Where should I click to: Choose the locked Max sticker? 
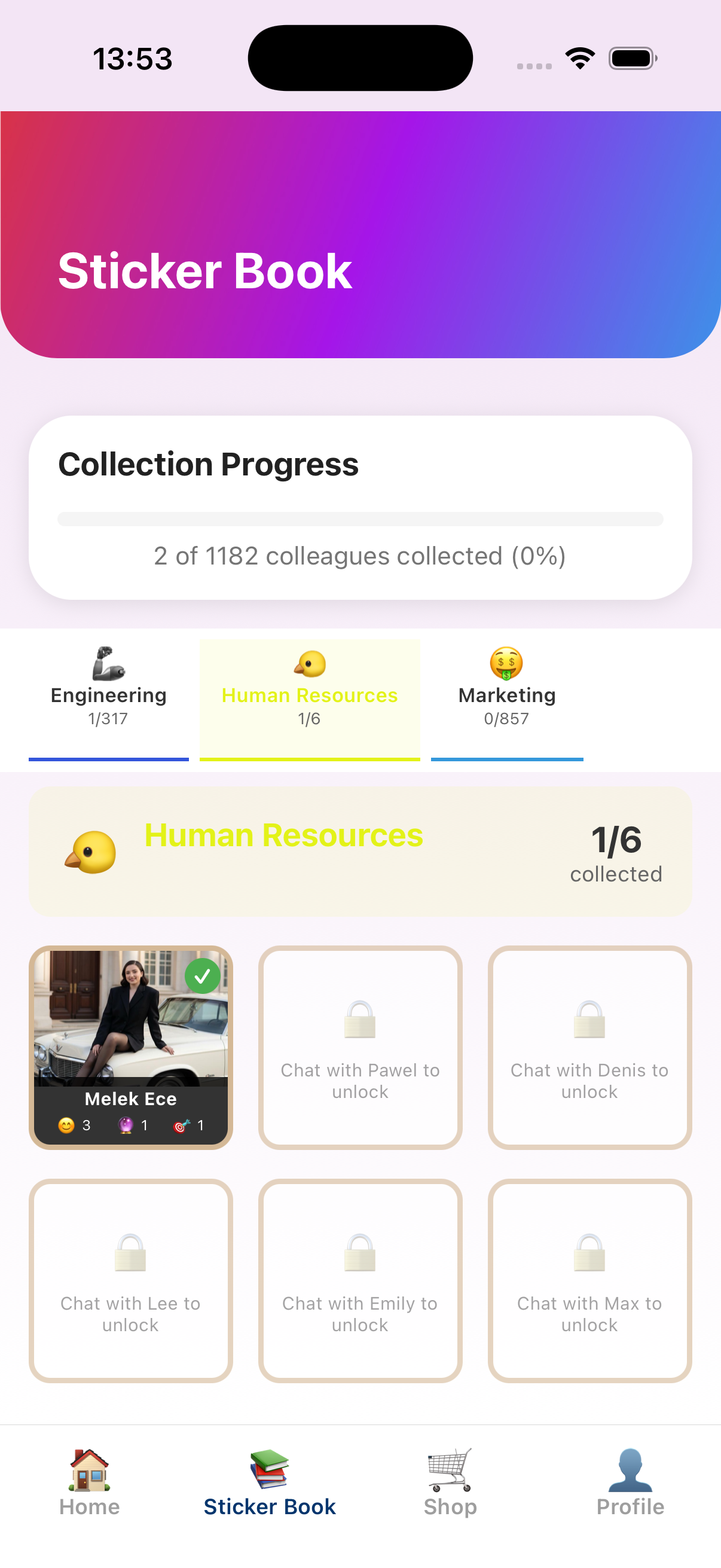(589, 1280)
